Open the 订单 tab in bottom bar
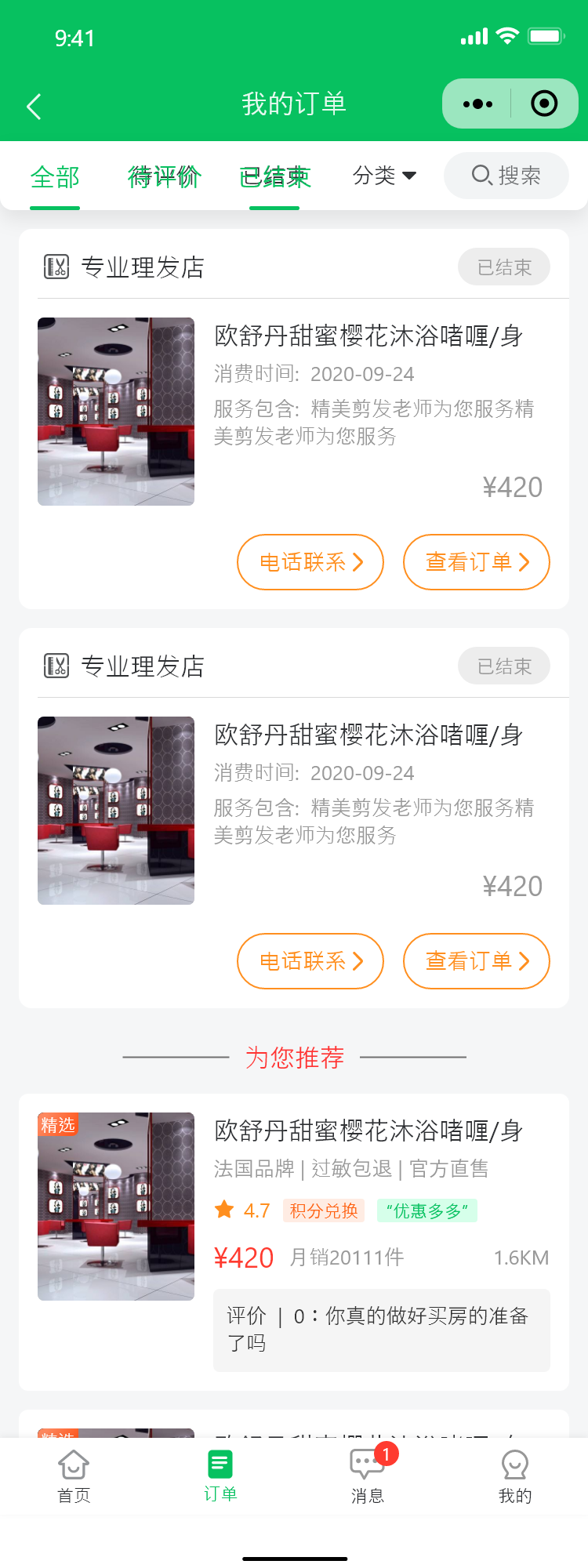Image resolution: width=588 pixels, height=1568 pixels. click(x=220, y=1476)
